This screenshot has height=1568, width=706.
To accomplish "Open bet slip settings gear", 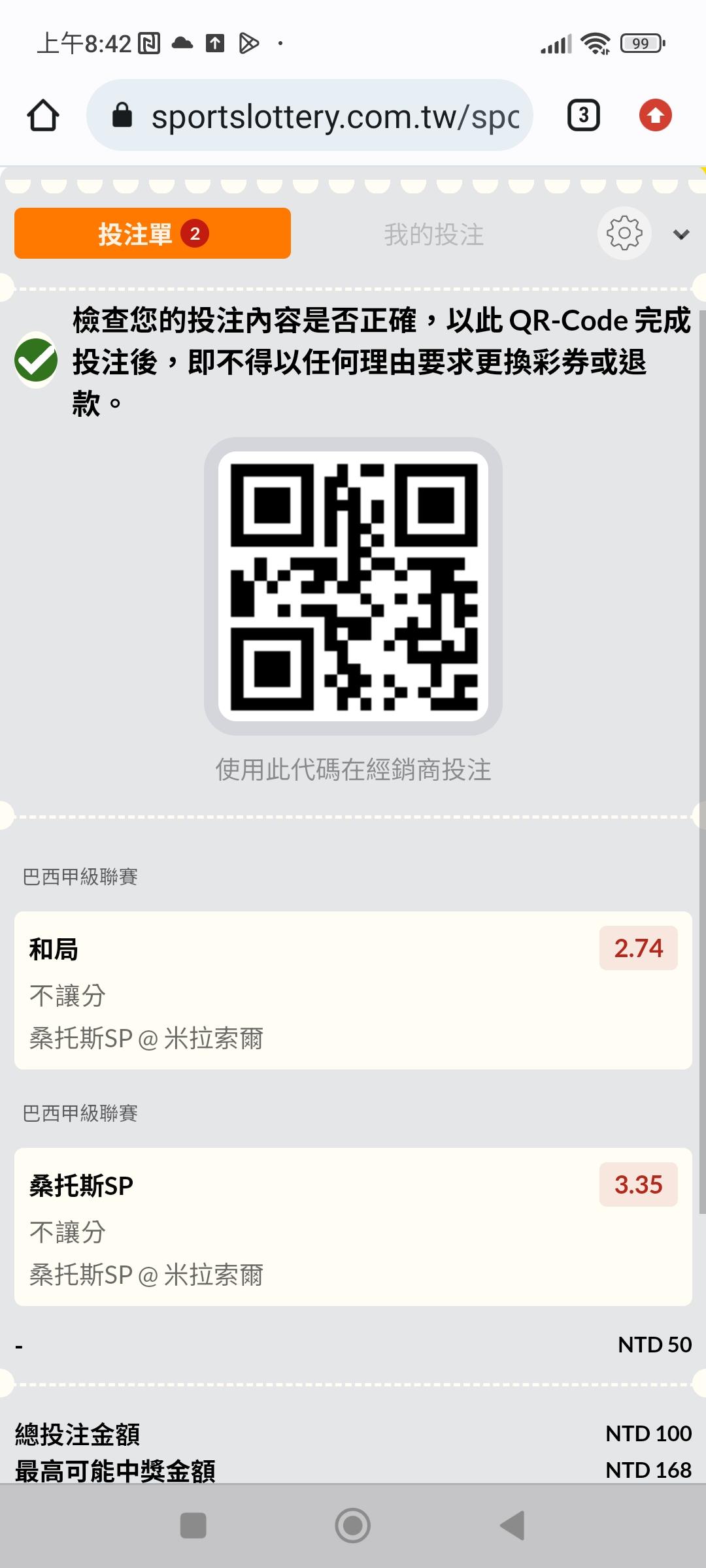I will click(624, 233).
